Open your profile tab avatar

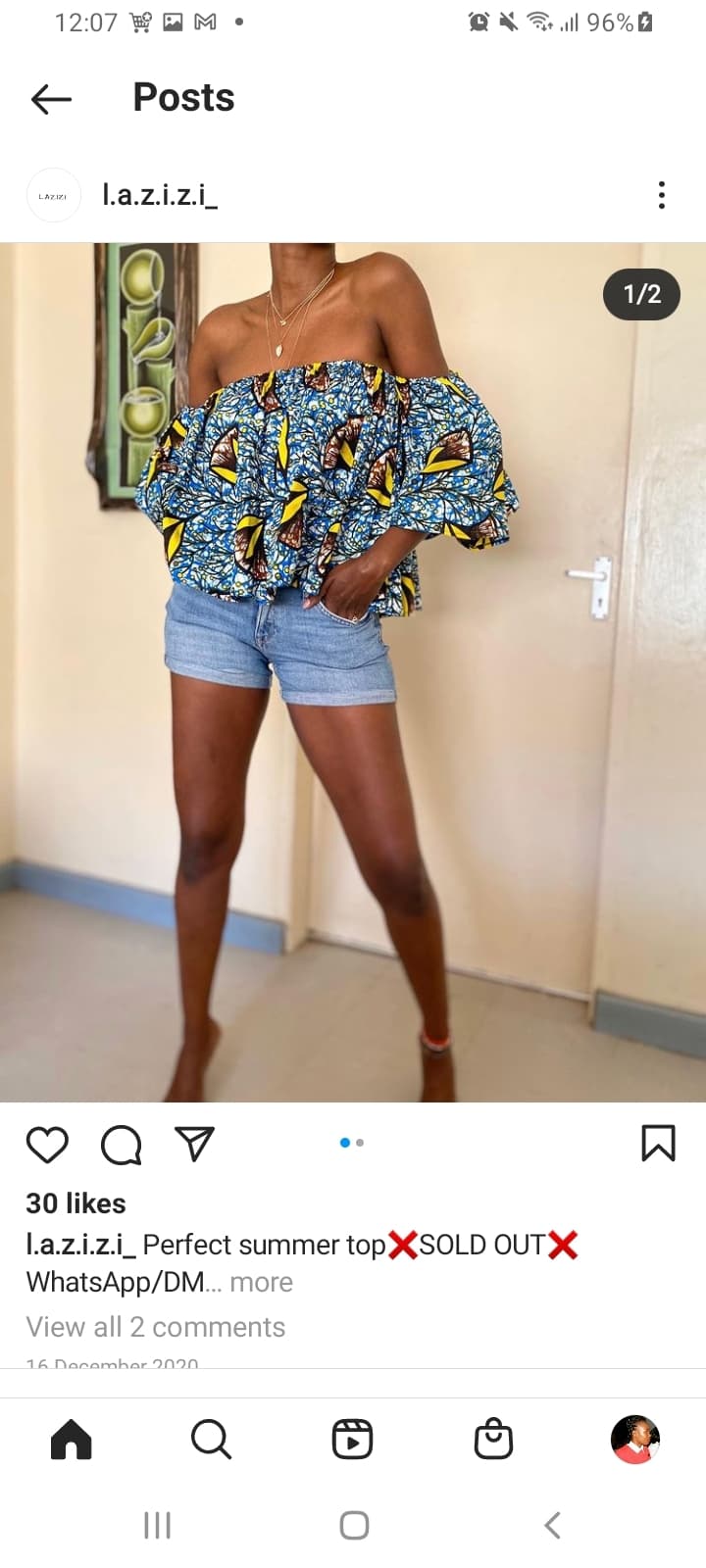pyautogui.click(x=634, y=1440)
